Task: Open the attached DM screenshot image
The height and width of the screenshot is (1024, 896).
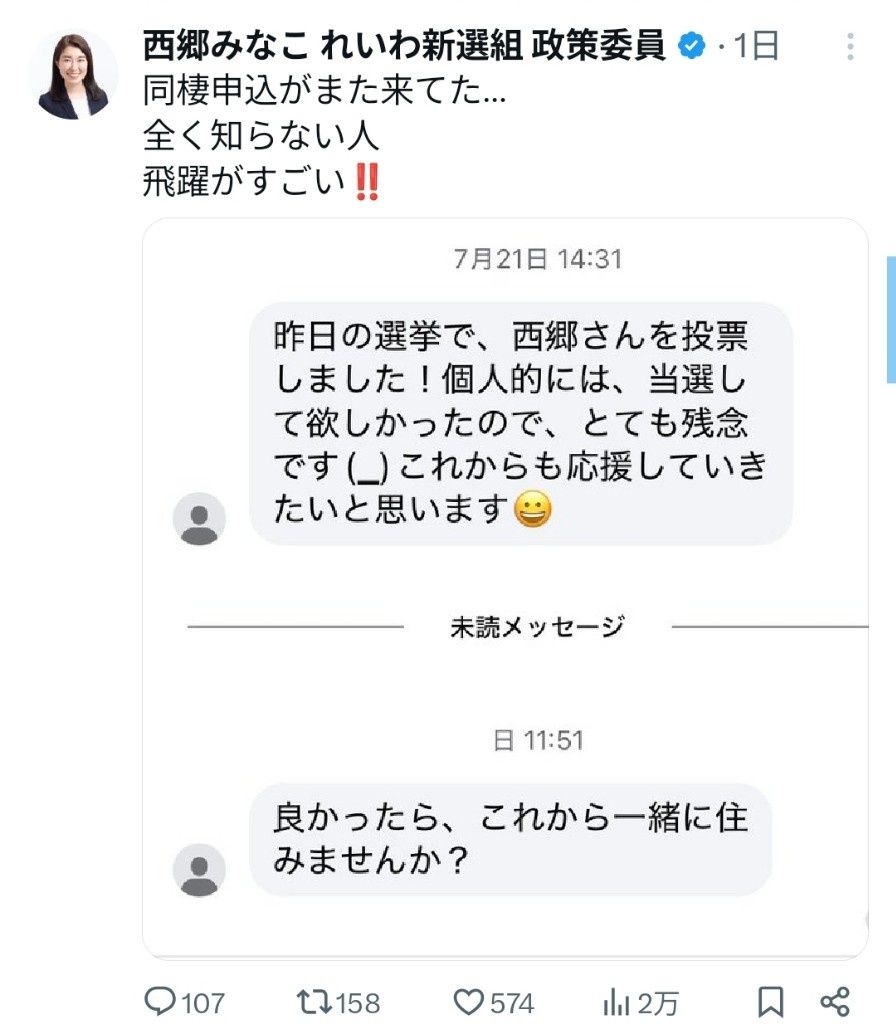Action: click(505, 590)
